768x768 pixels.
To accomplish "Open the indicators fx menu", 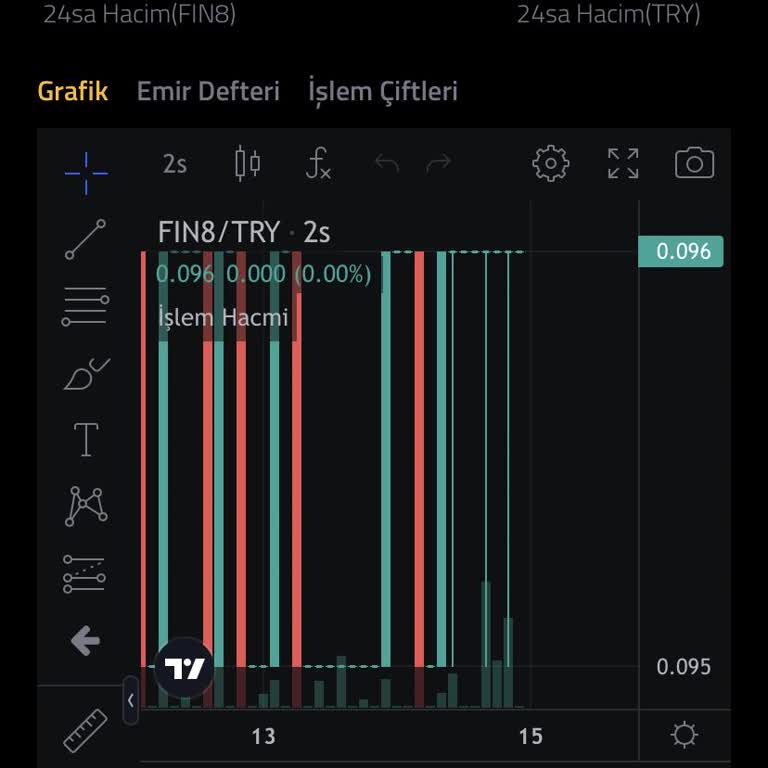I will pos(318,163).
